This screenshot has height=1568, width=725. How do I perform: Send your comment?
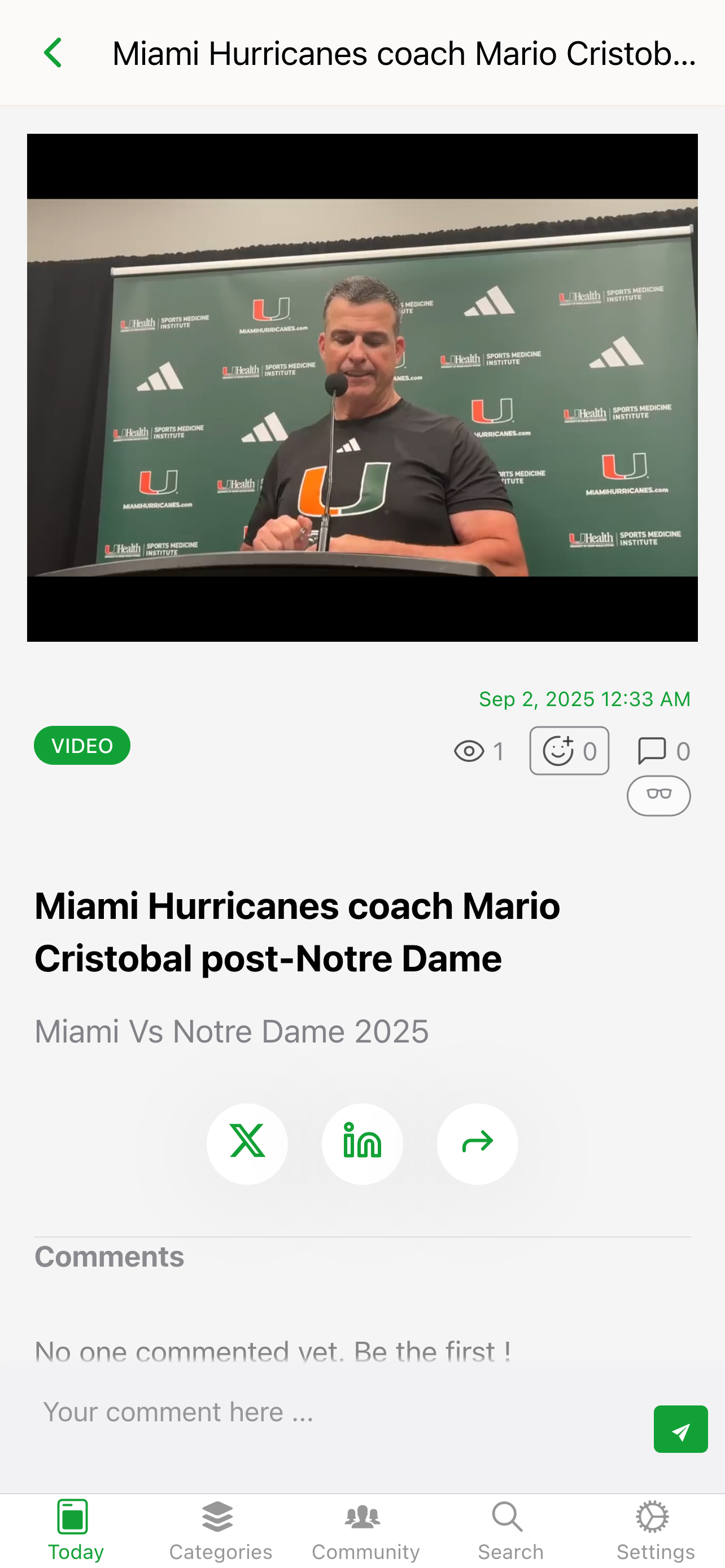coord(680,1429)
